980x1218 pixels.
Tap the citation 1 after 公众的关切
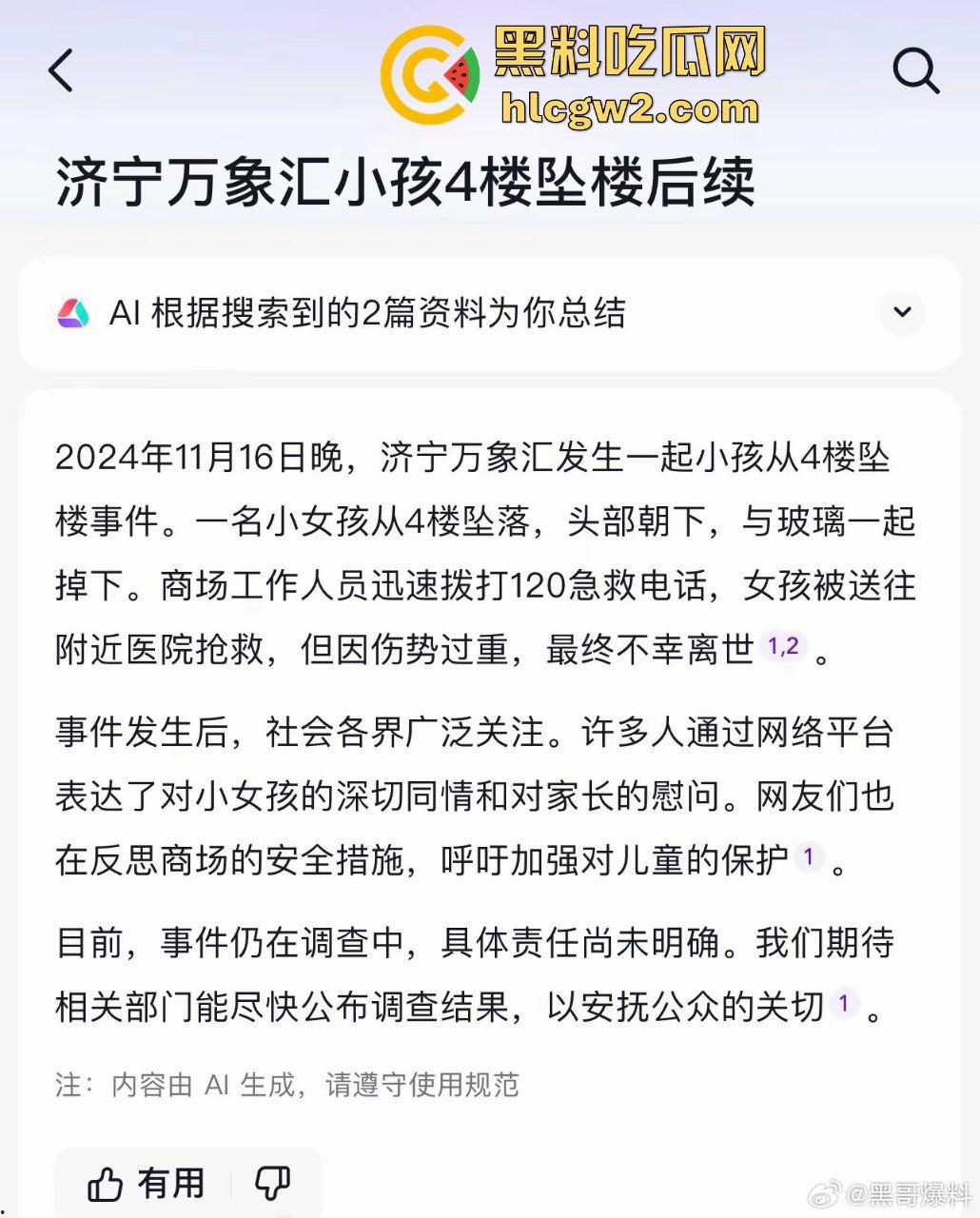pyautogui.click(x=842, y=1002)
